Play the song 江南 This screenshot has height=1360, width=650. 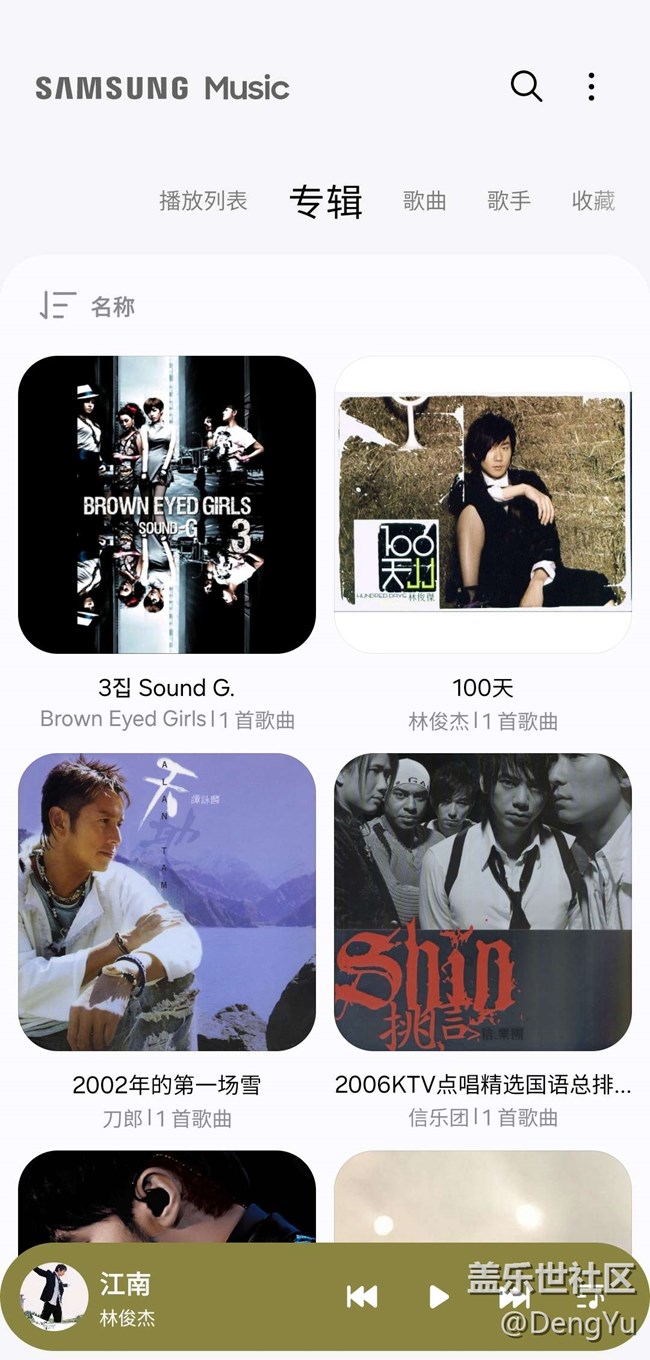click(438, 1297)
